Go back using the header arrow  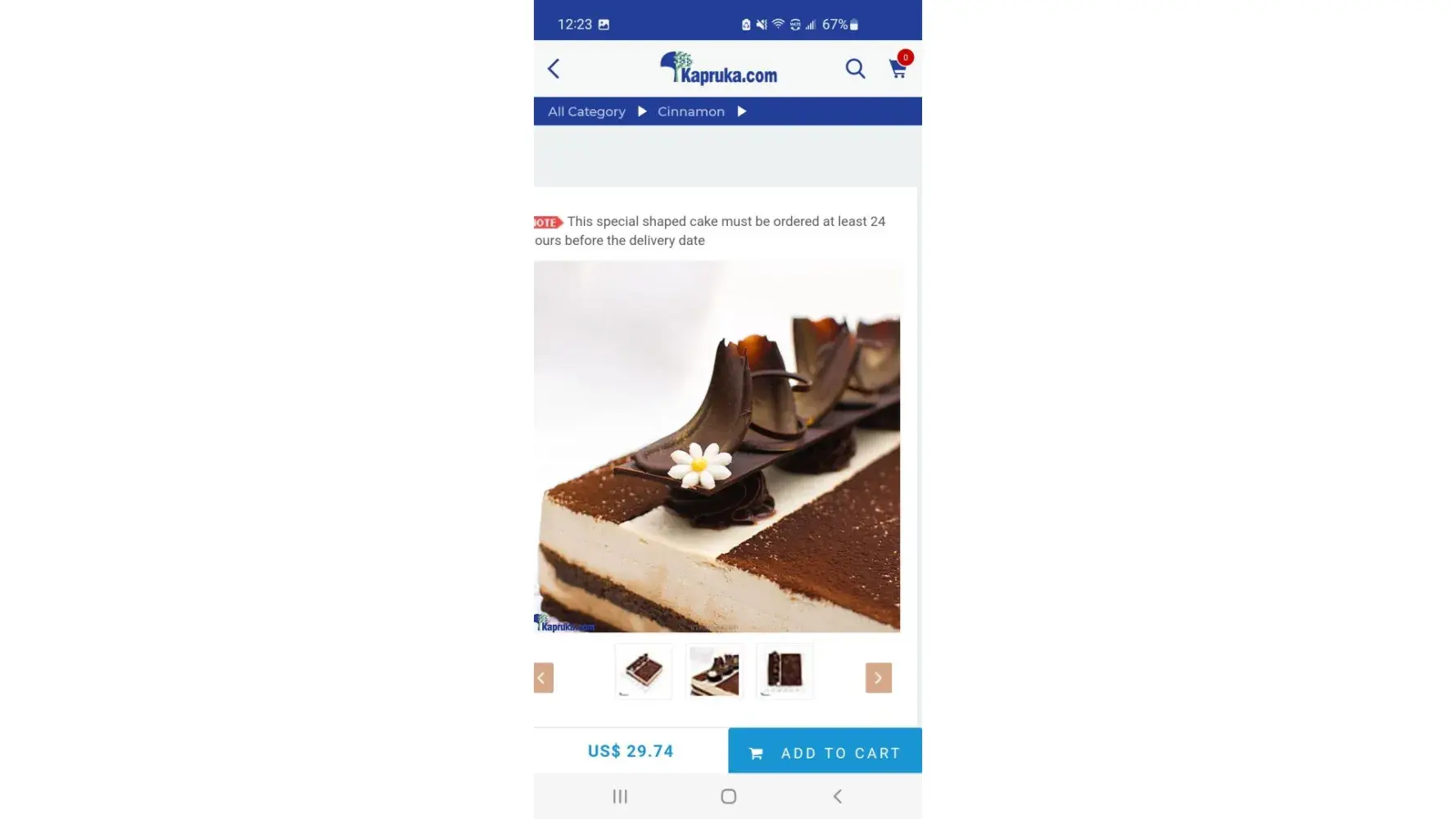(554, 69)
